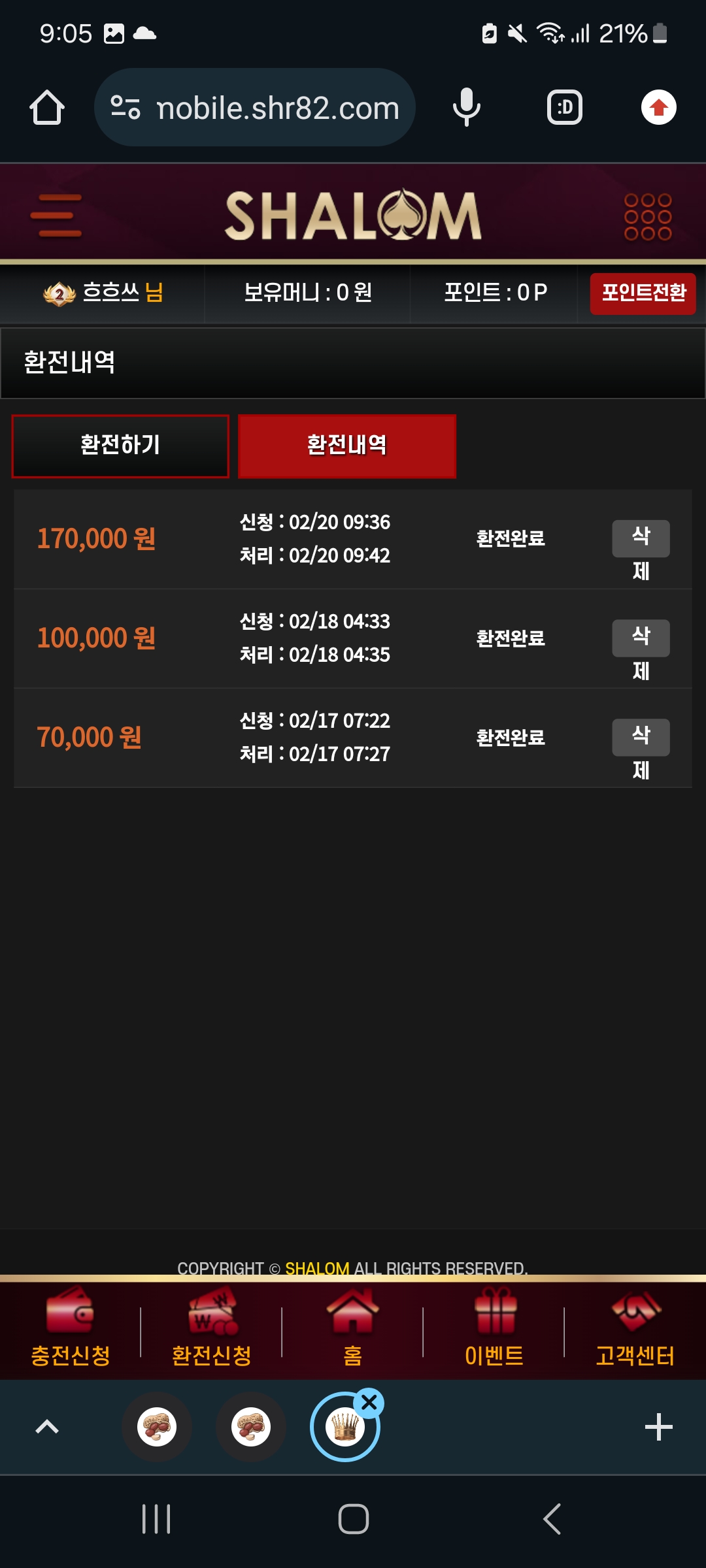
Task: Start voice search with the microphone
Action: (x=467, y=107)
